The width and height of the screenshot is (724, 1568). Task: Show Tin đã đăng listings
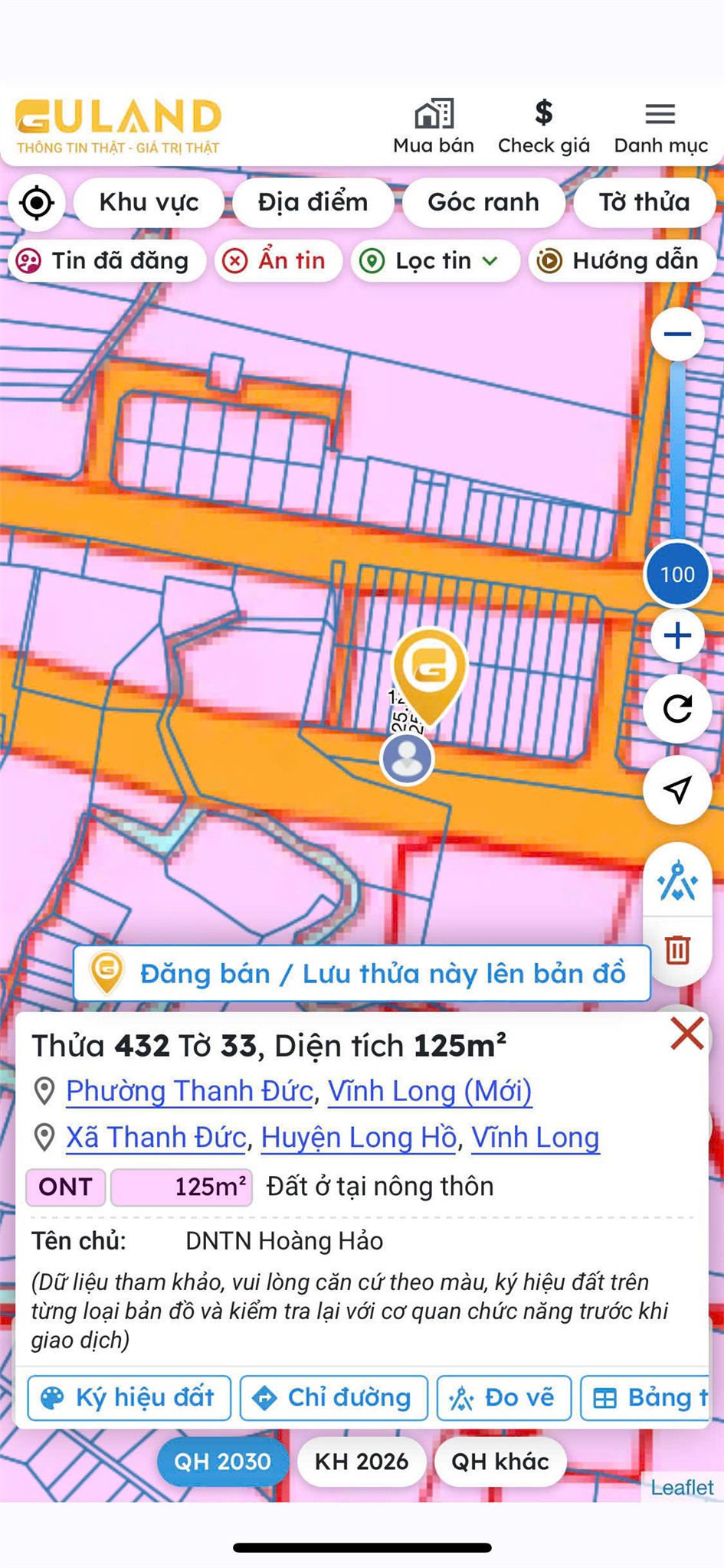106,261
